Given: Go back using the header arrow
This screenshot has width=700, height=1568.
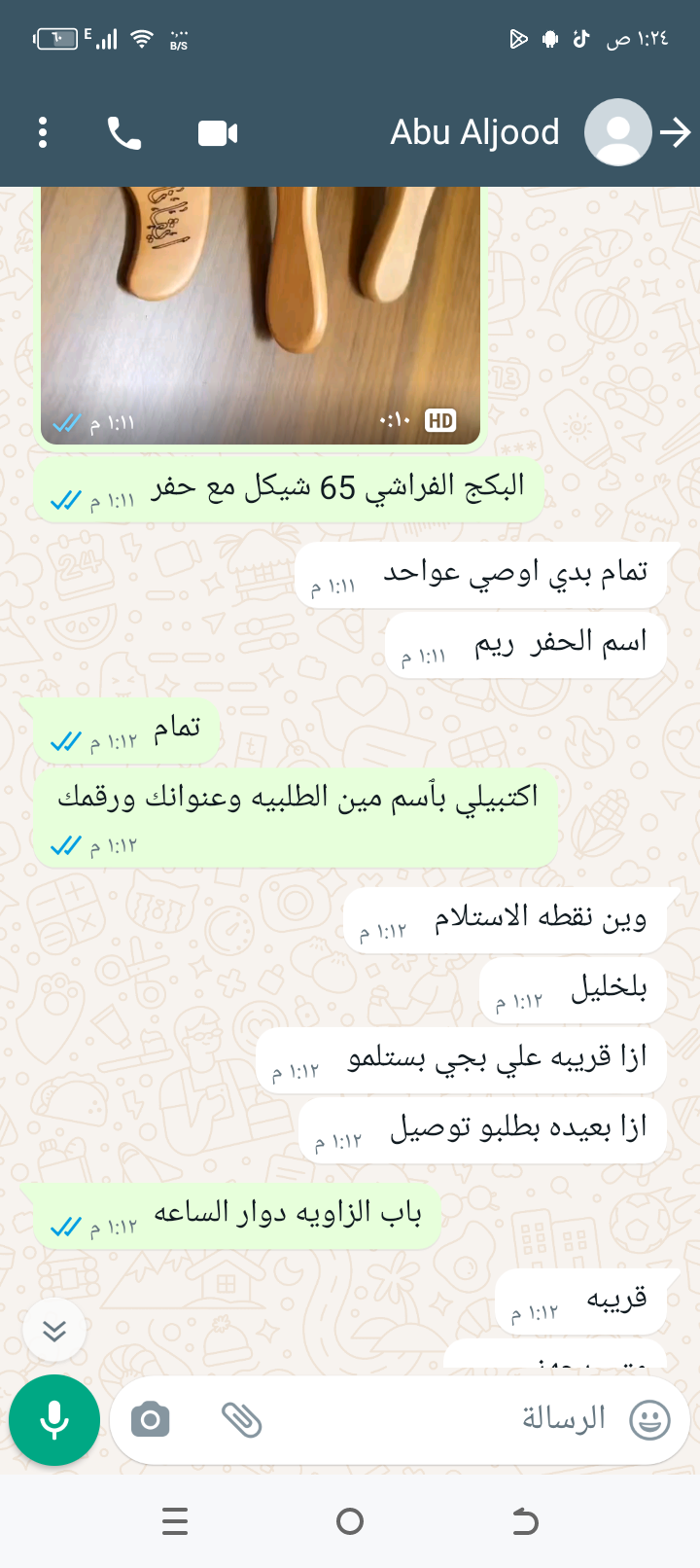Looking at the screenshot, I should point(676,132).
